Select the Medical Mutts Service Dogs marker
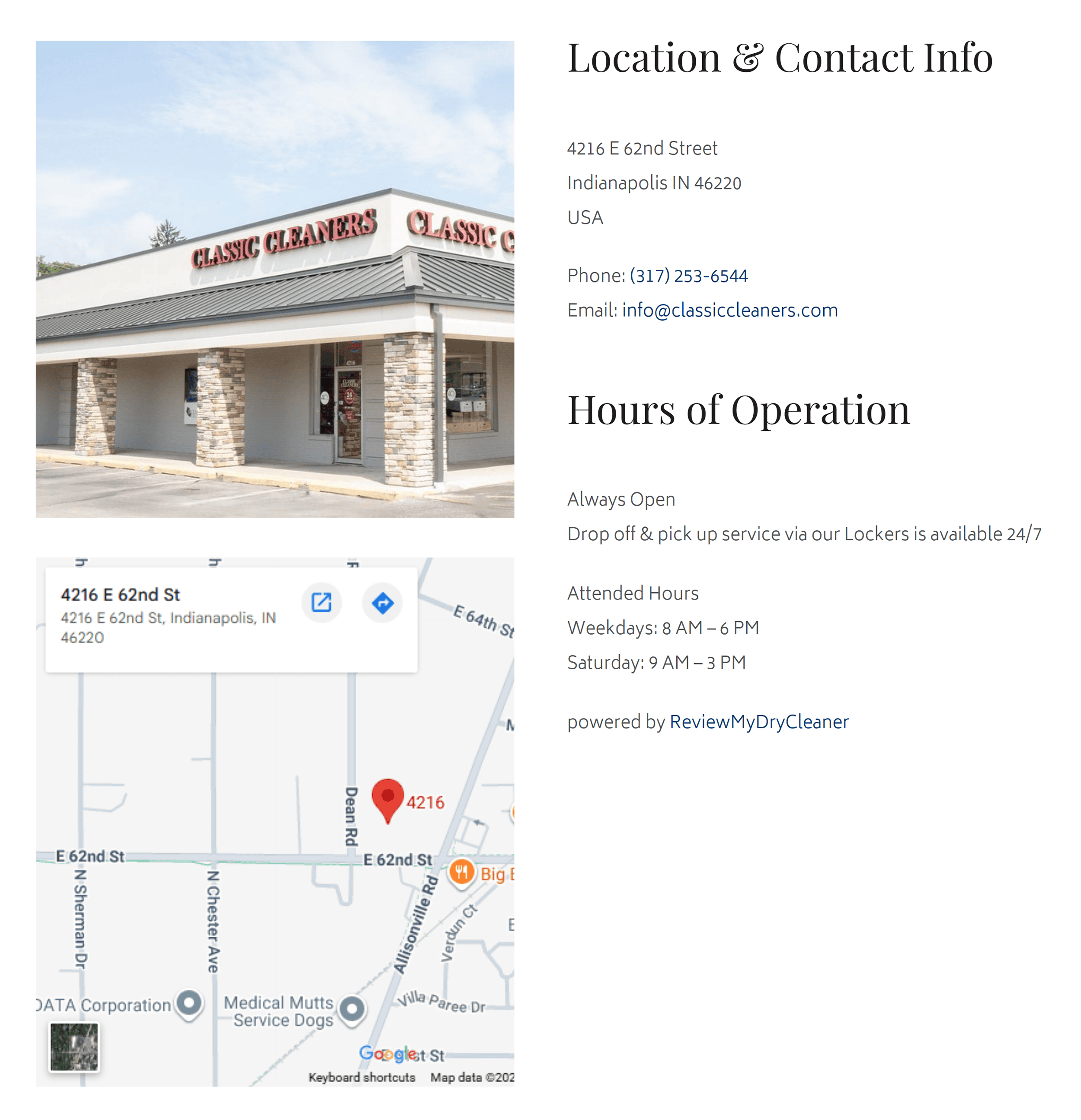The height and width of the screenshot is (1120, 1081). point(352,1008)
